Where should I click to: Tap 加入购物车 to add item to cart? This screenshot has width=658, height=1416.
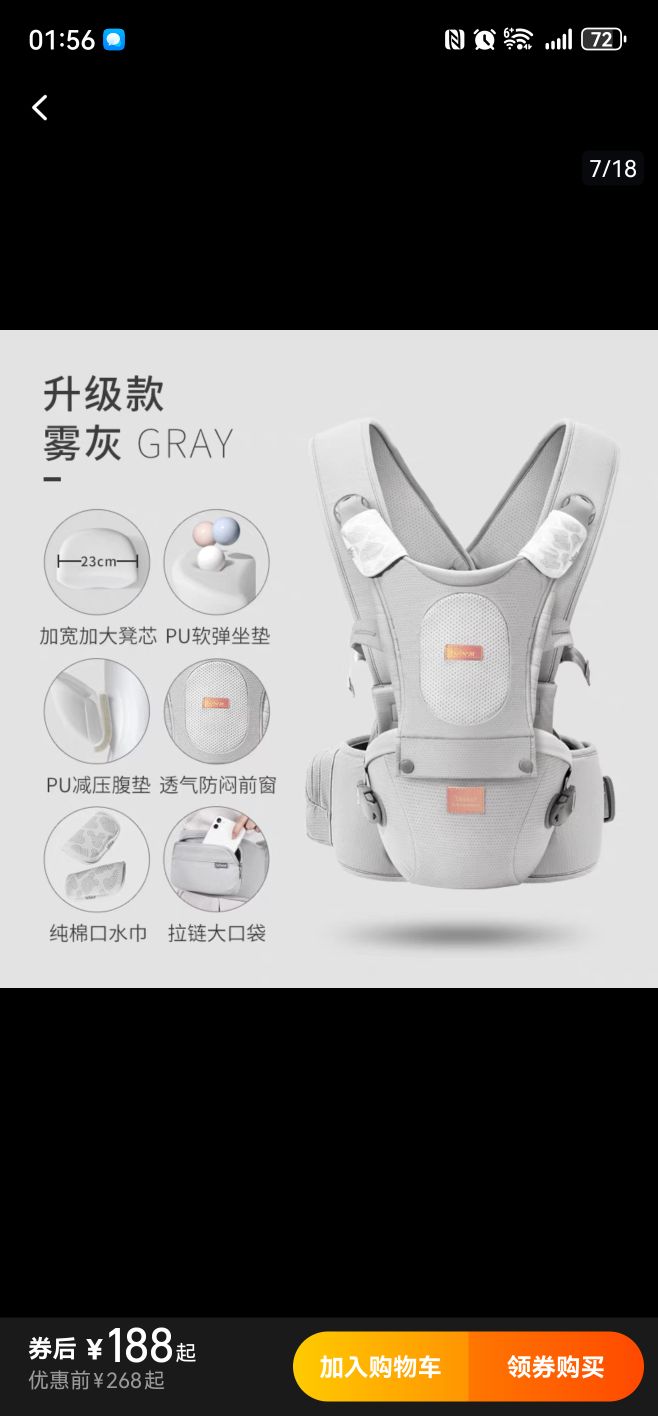tap(380, 1367)
